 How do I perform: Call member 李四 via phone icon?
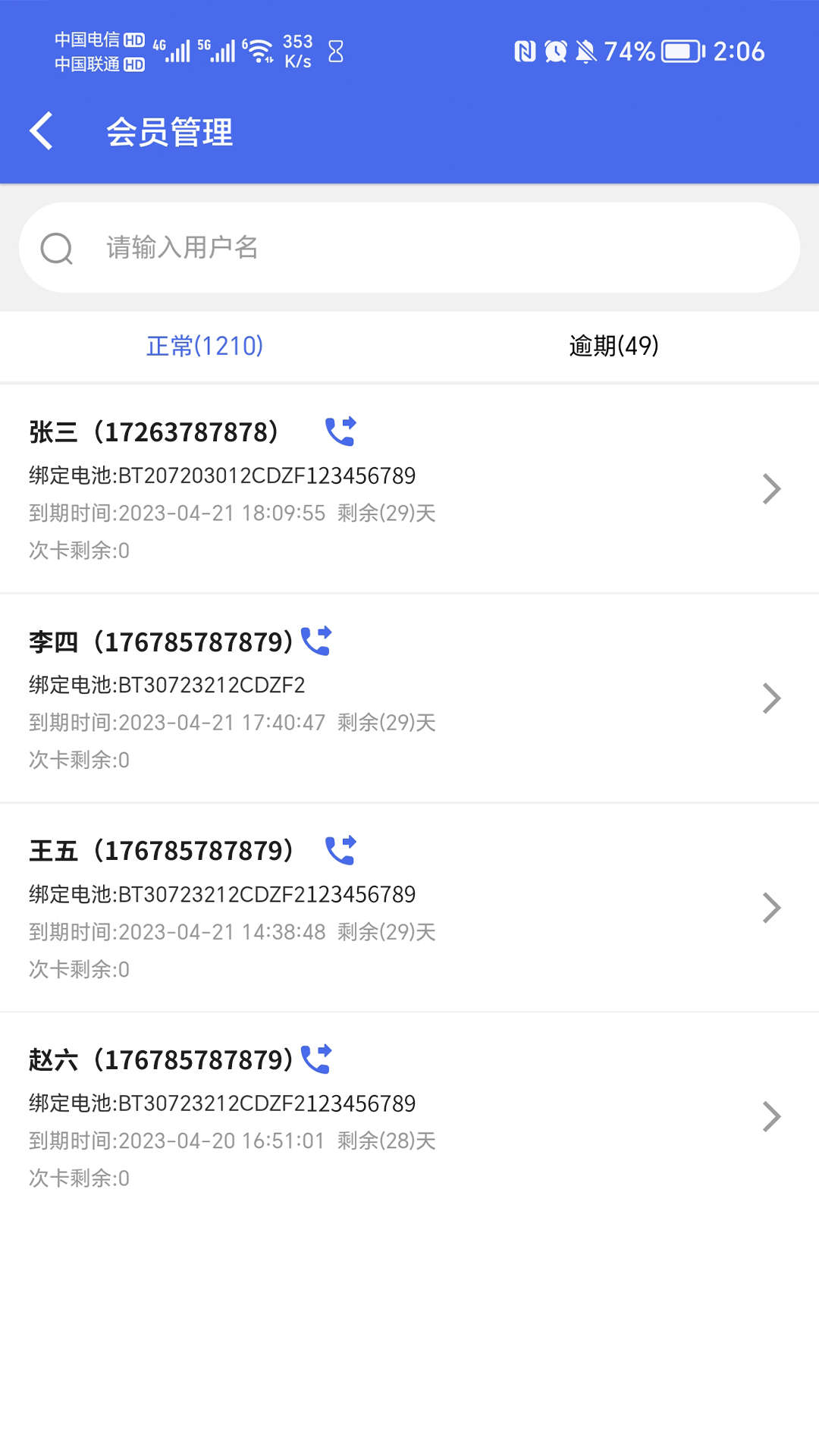[316, 641]
